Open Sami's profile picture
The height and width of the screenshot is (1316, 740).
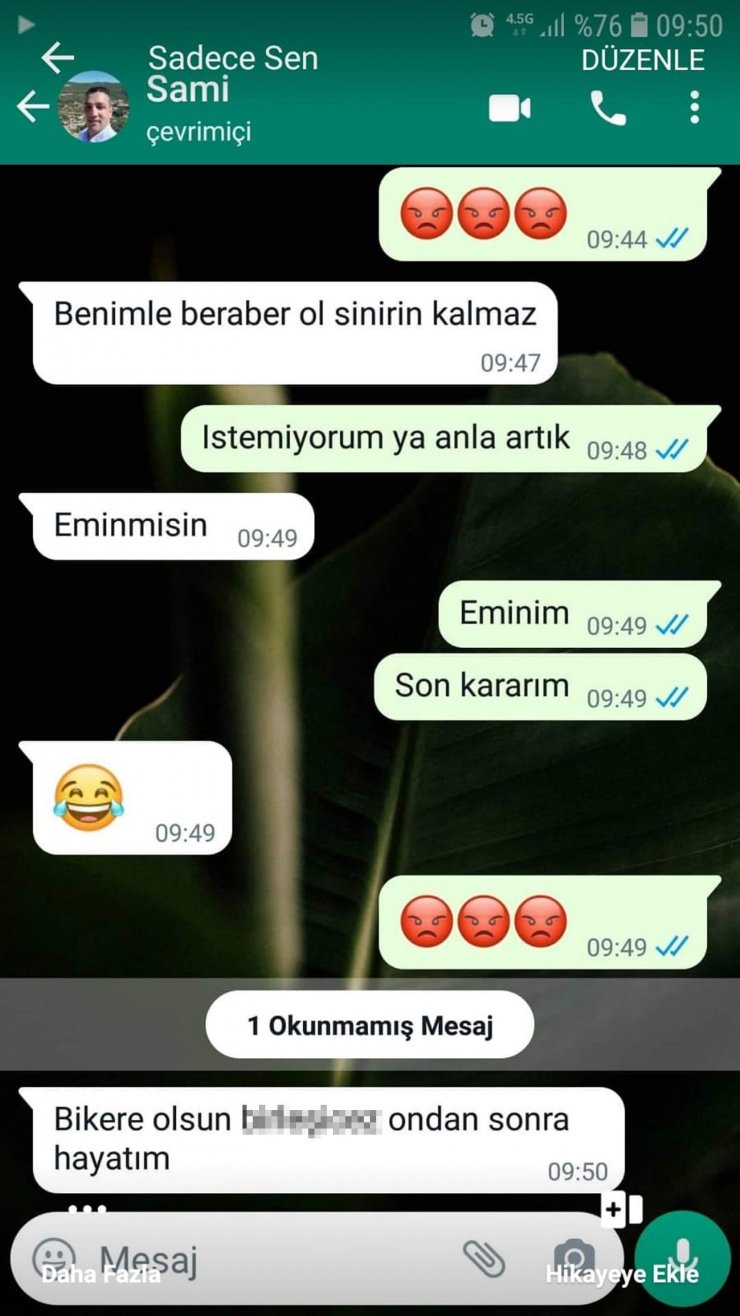pos(95,108)
